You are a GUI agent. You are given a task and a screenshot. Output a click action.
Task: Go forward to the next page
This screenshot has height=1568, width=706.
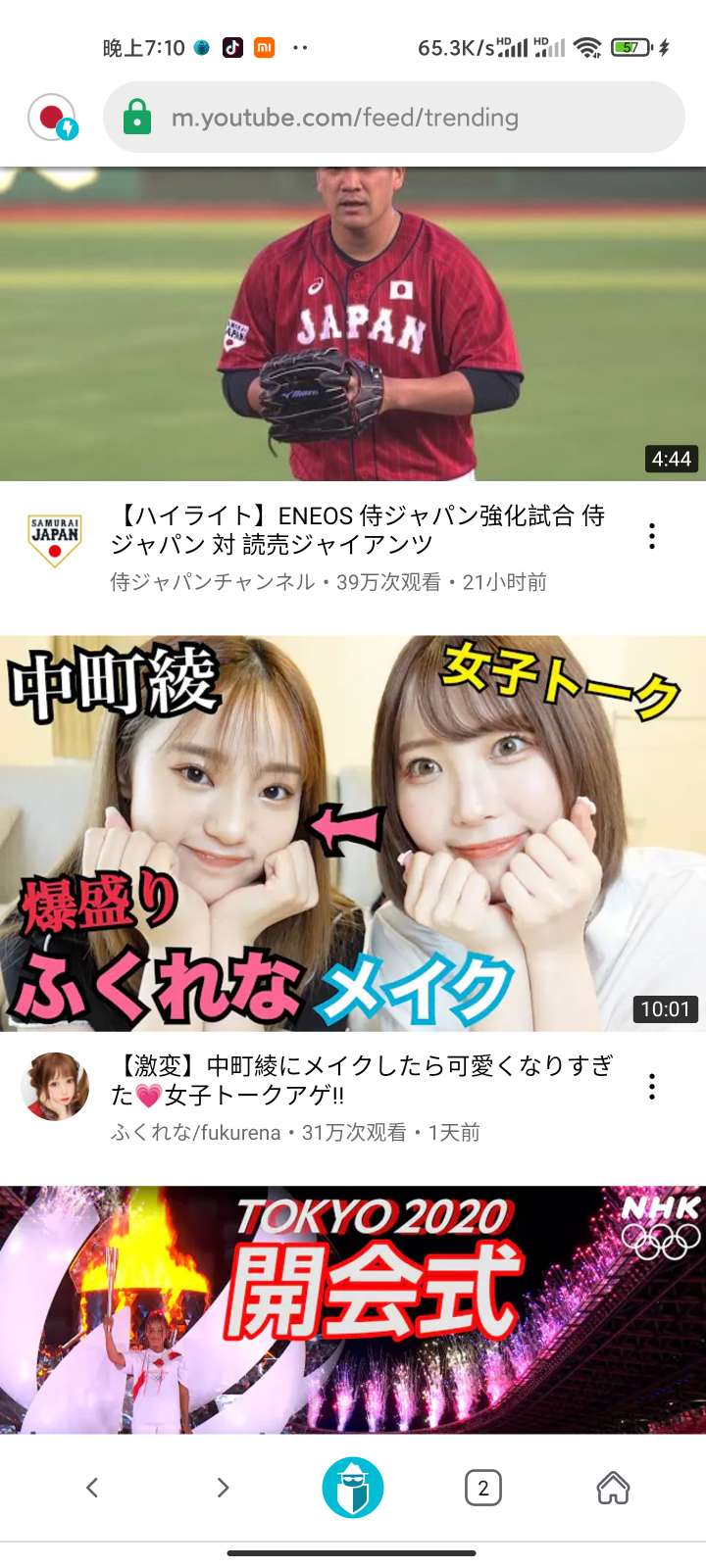coord(223,1488)
